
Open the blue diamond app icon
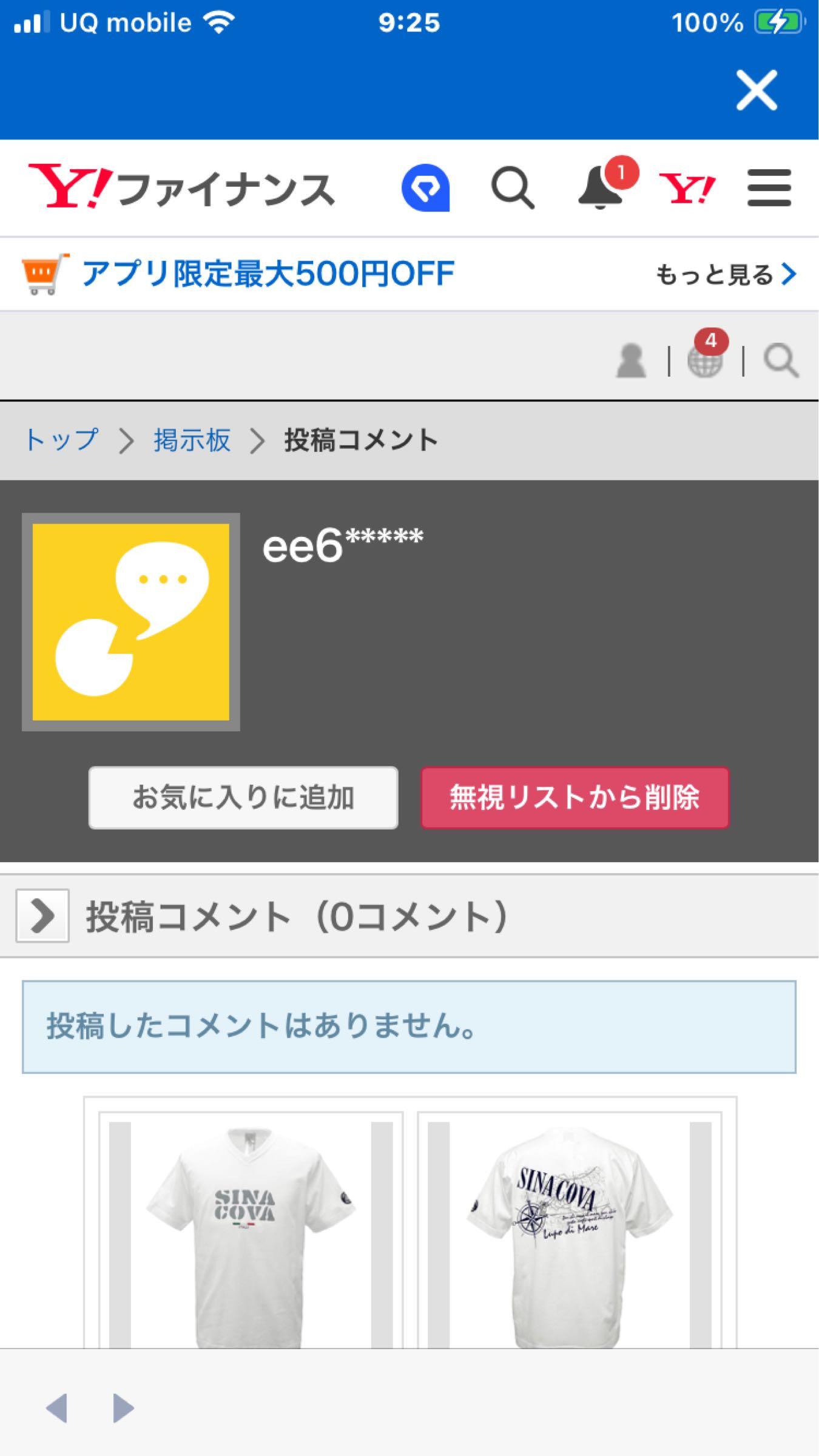tap(425, 187)
